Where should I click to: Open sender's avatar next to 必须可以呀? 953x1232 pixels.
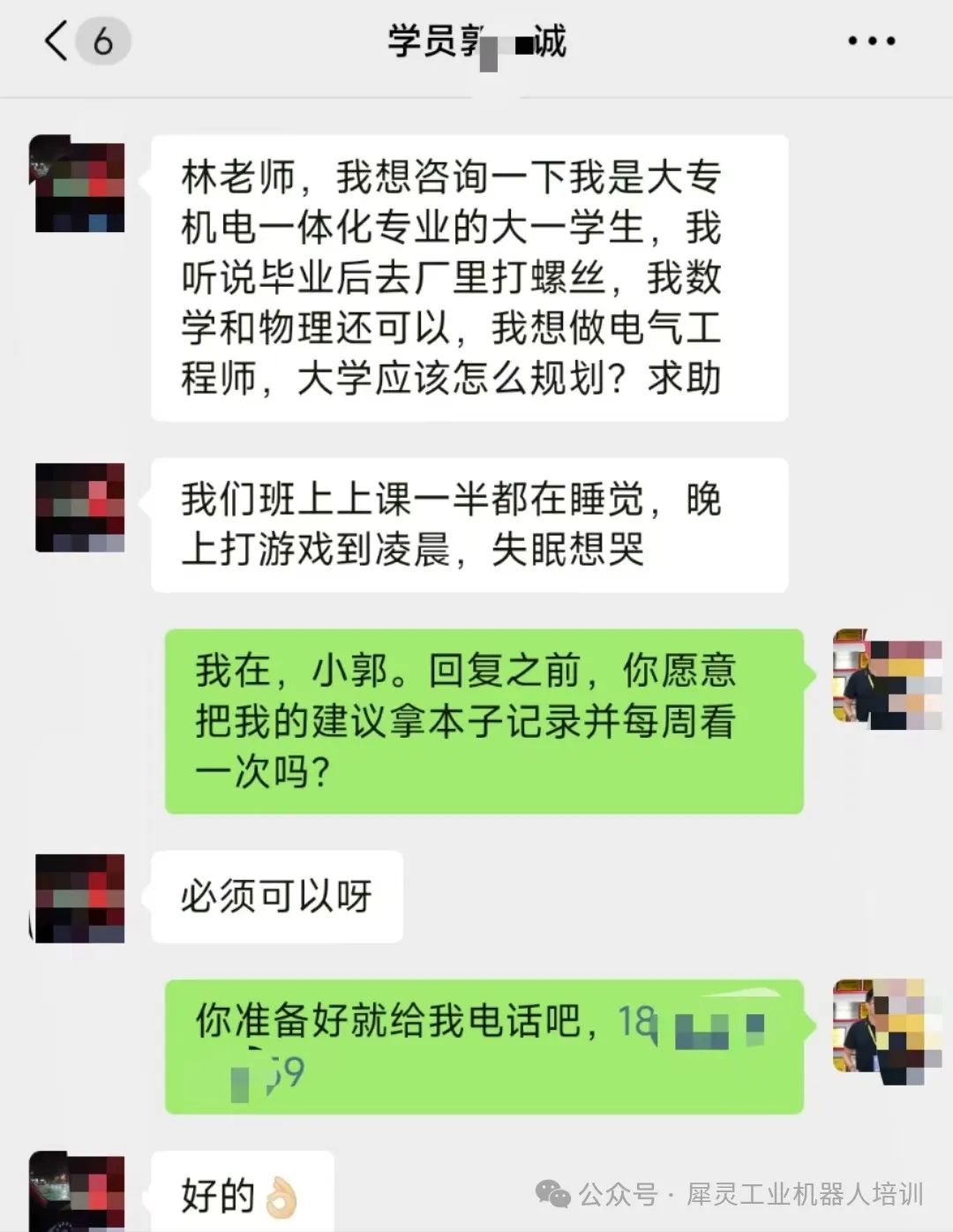[79, 898]
